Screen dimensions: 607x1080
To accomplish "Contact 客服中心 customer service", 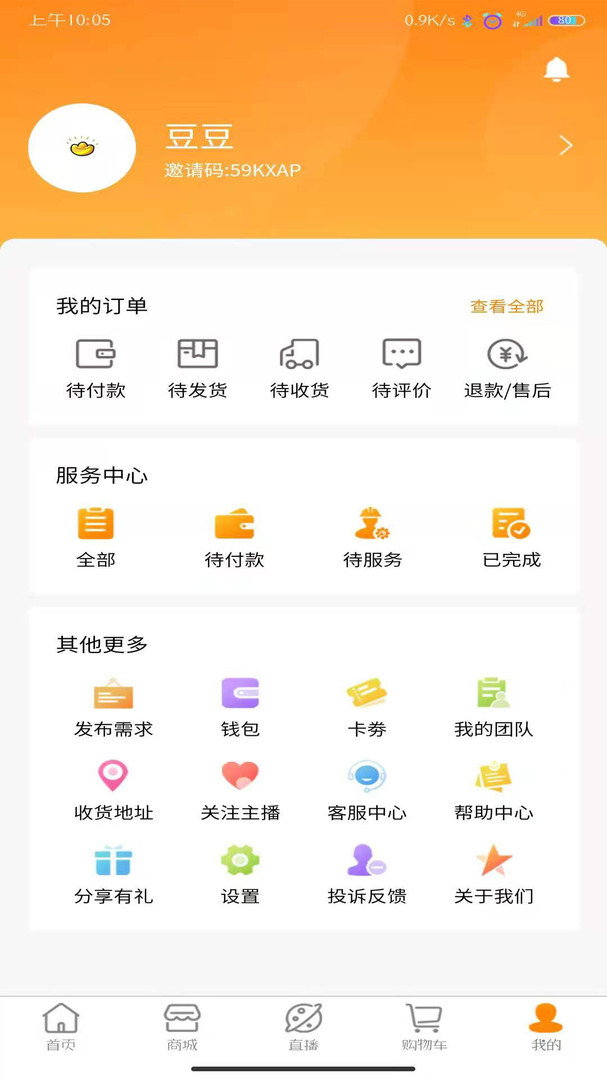I will pyautogui.click(x=367, y=790).
